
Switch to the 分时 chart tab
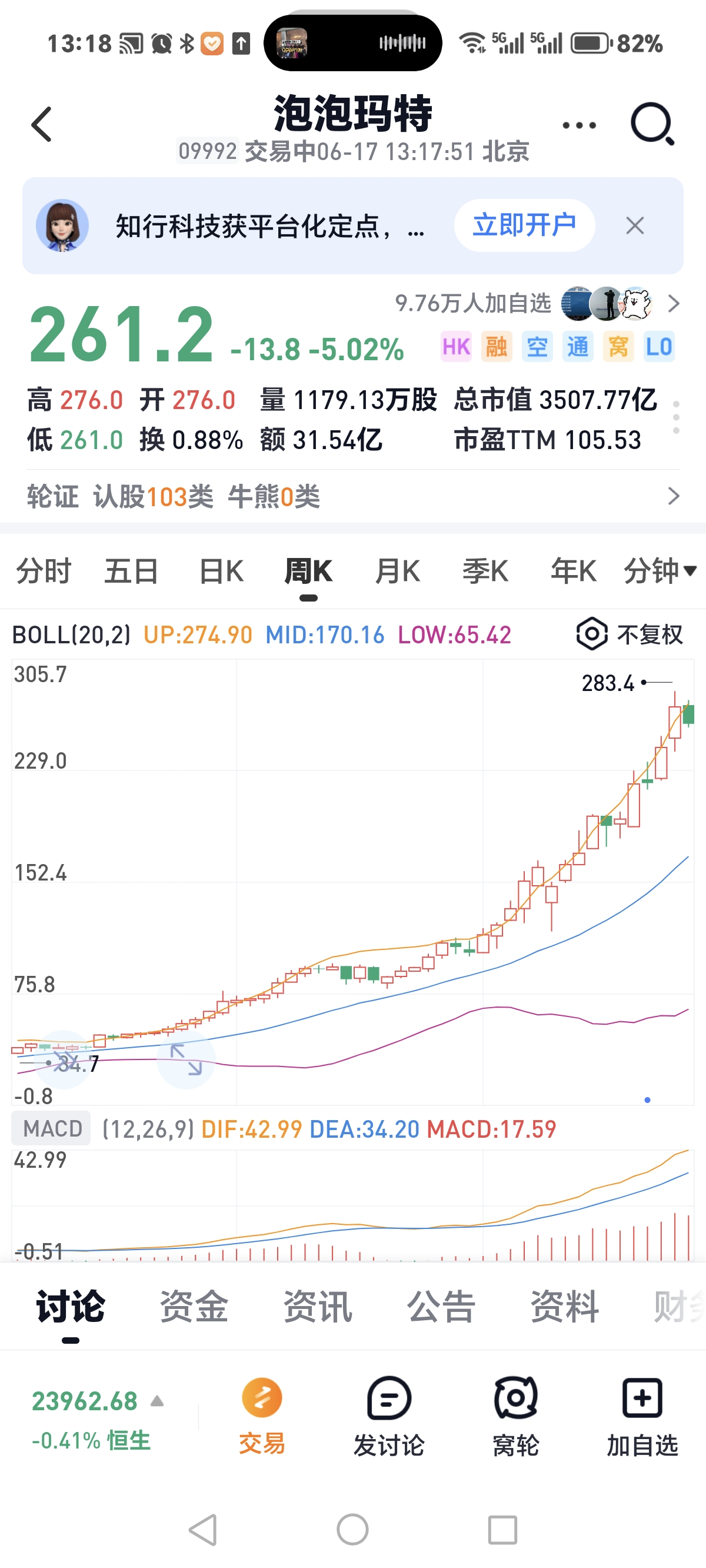point(44,572)
